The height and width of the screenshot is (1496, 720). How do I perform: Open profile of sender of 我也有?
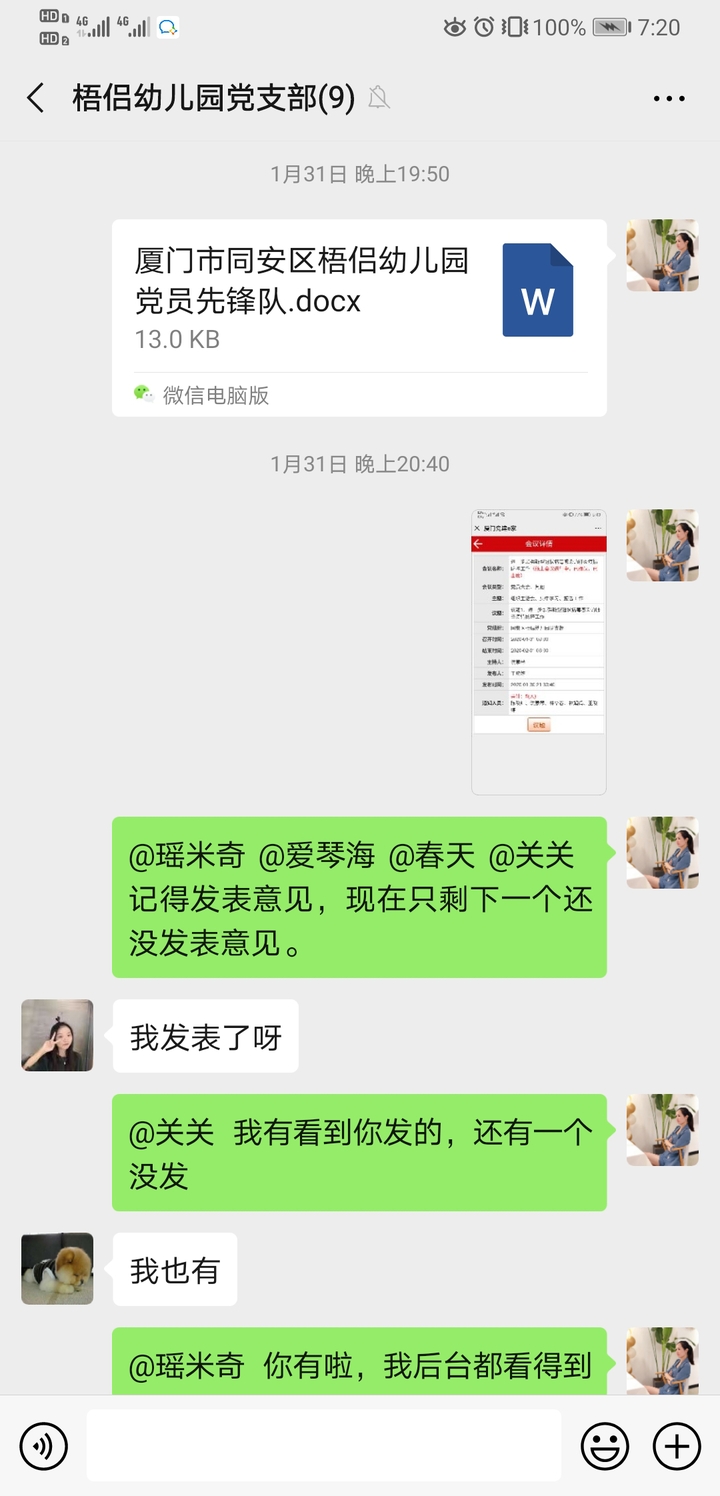tap(57, 1268)
